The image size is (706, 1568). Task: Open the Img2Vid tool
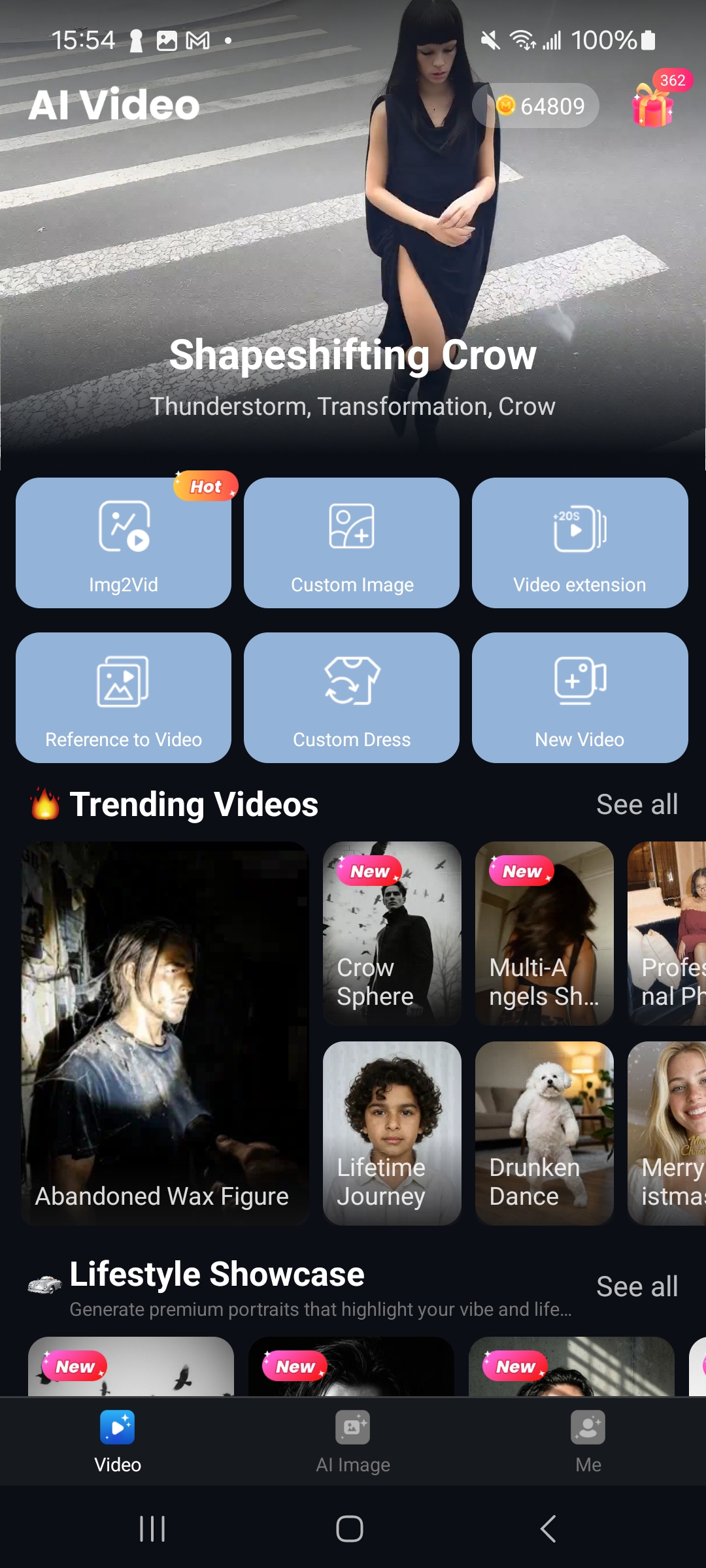(x=124, y=543)
